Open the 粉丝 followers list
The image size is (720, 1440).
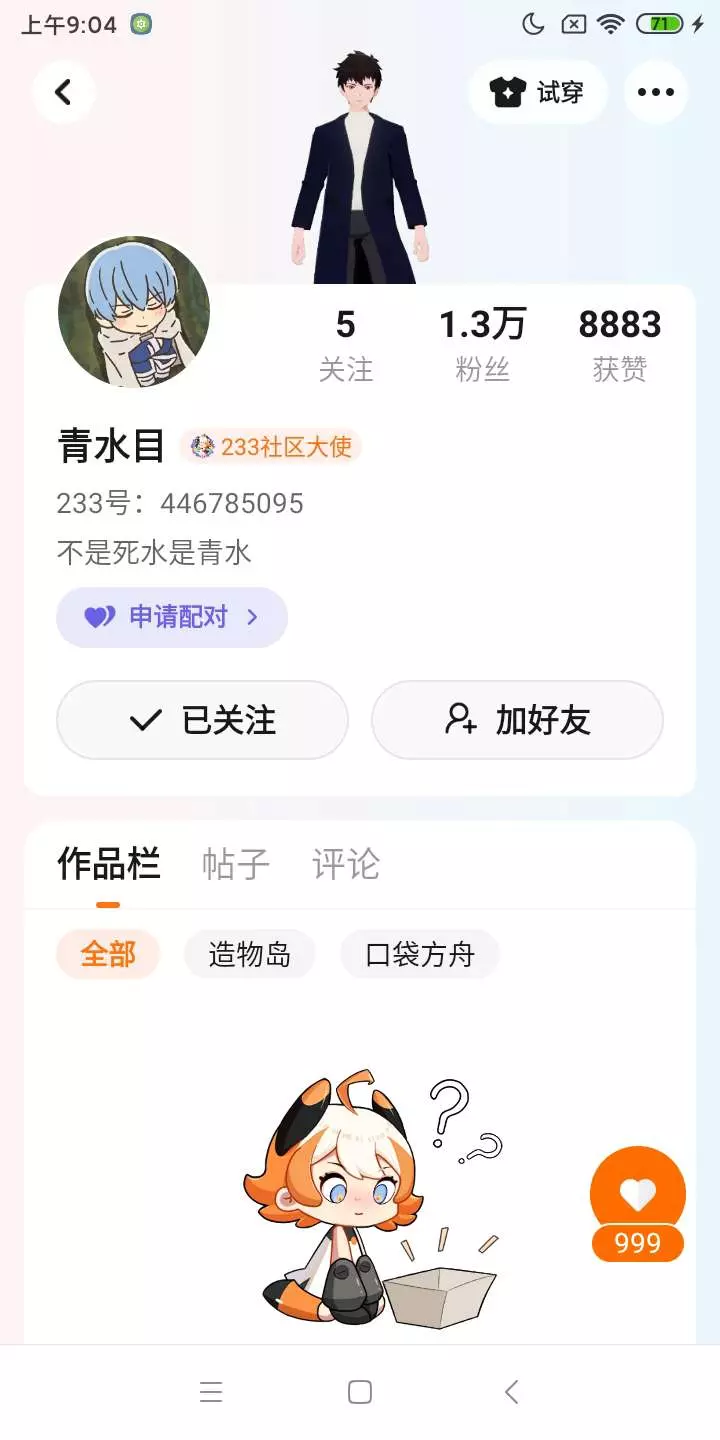[x=482, y=346]
